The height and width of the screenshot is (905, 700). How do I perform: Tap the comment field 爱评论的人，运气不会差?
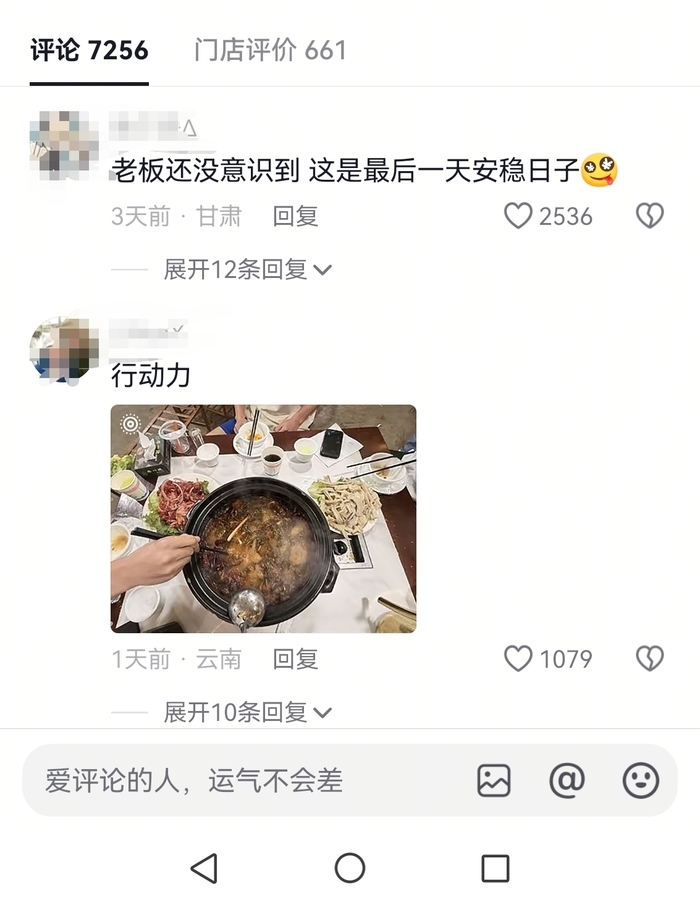click(x=240, y=781)
